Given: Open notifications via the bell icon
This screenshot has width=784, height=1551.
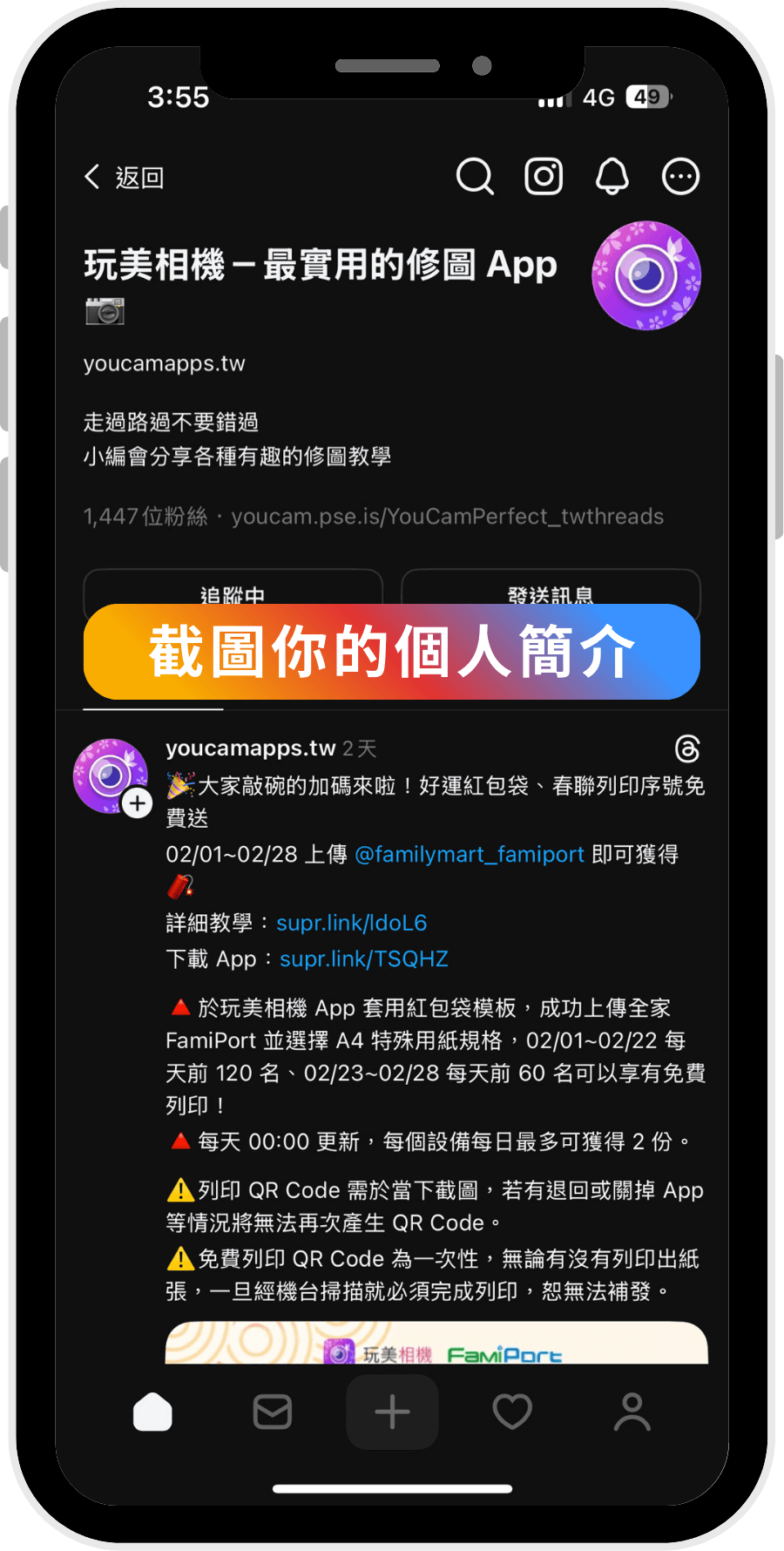Looking at the screenshot, I should pos(612,176).
